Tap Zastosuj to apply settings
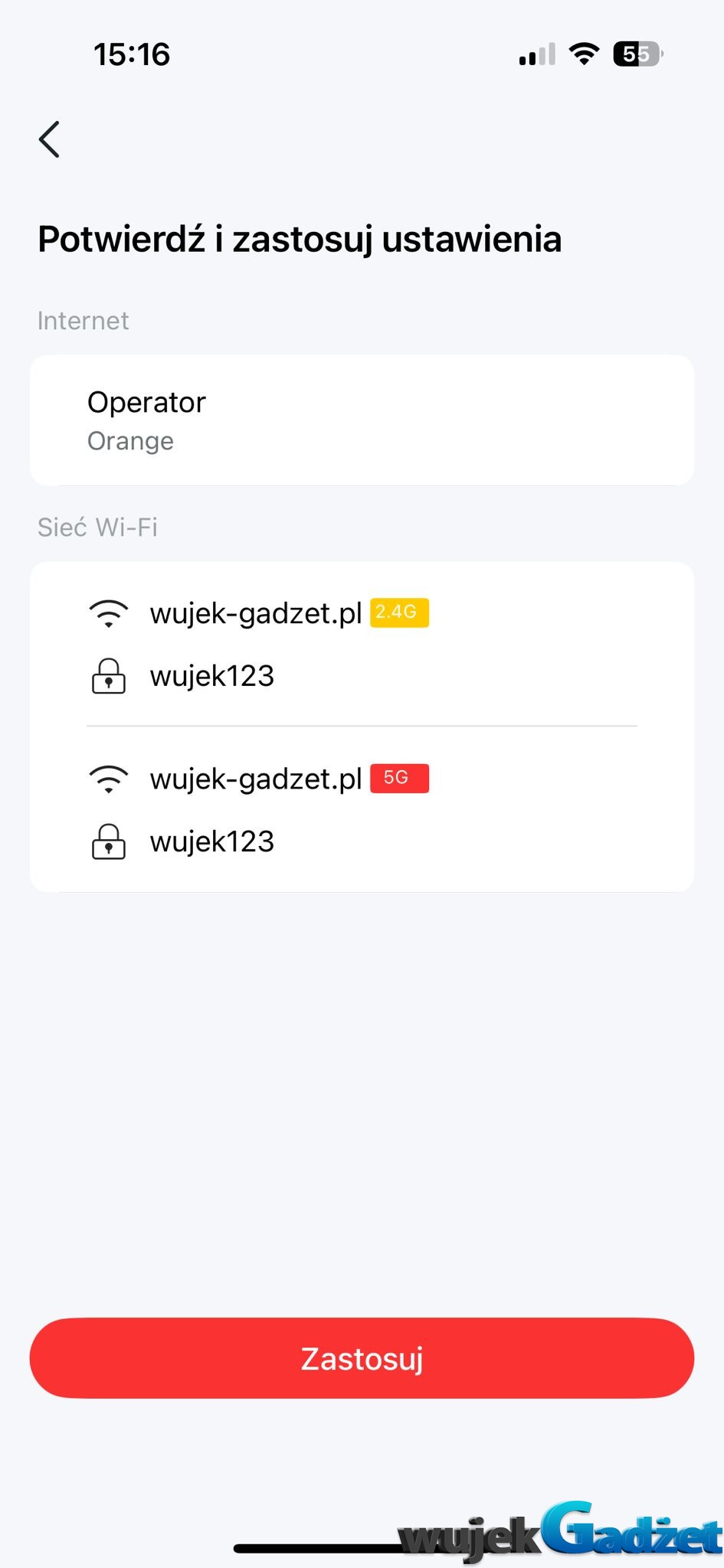 pyautogui.click(x=362, y=1358)
